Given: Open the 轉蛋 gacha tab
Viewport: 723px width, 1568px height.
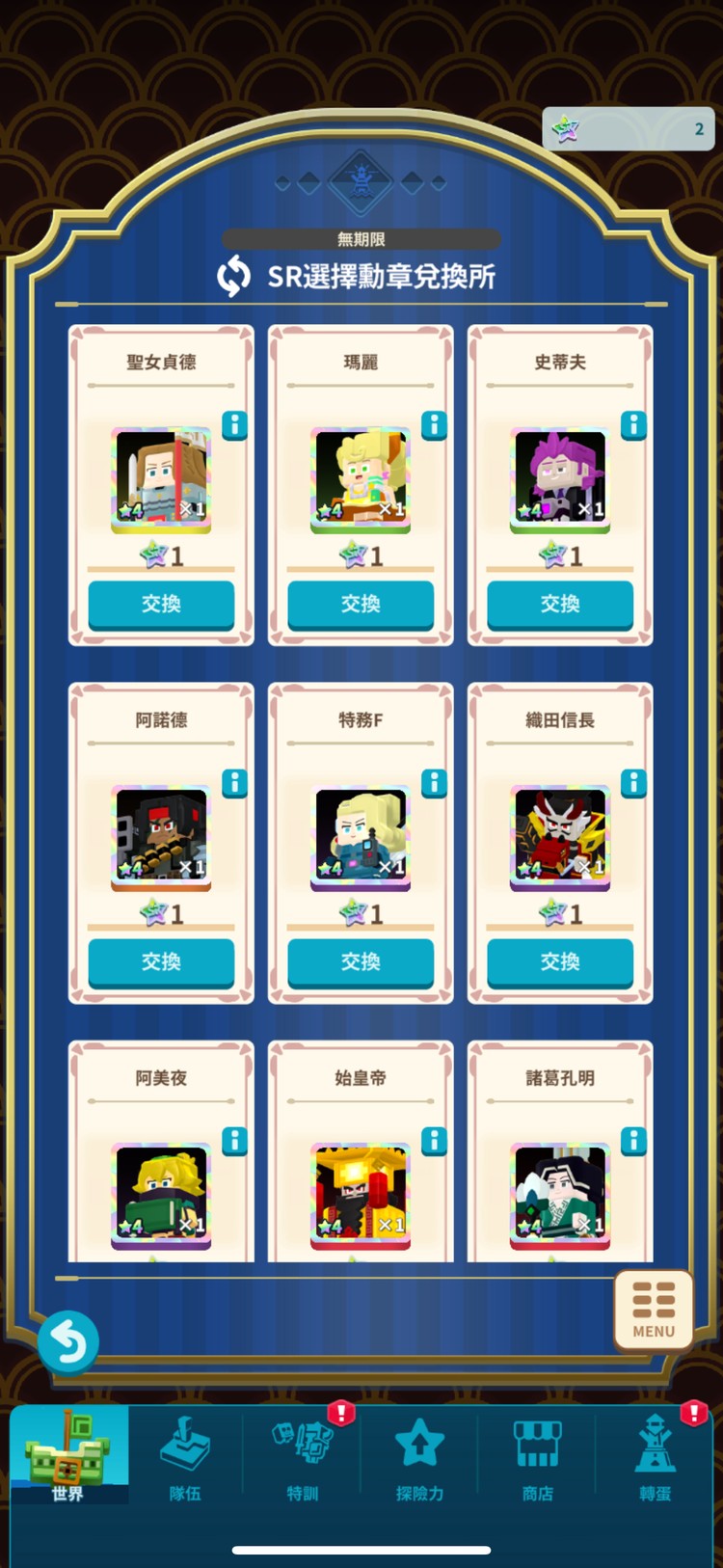Looking at the screenshot, I should [655, 1454].
